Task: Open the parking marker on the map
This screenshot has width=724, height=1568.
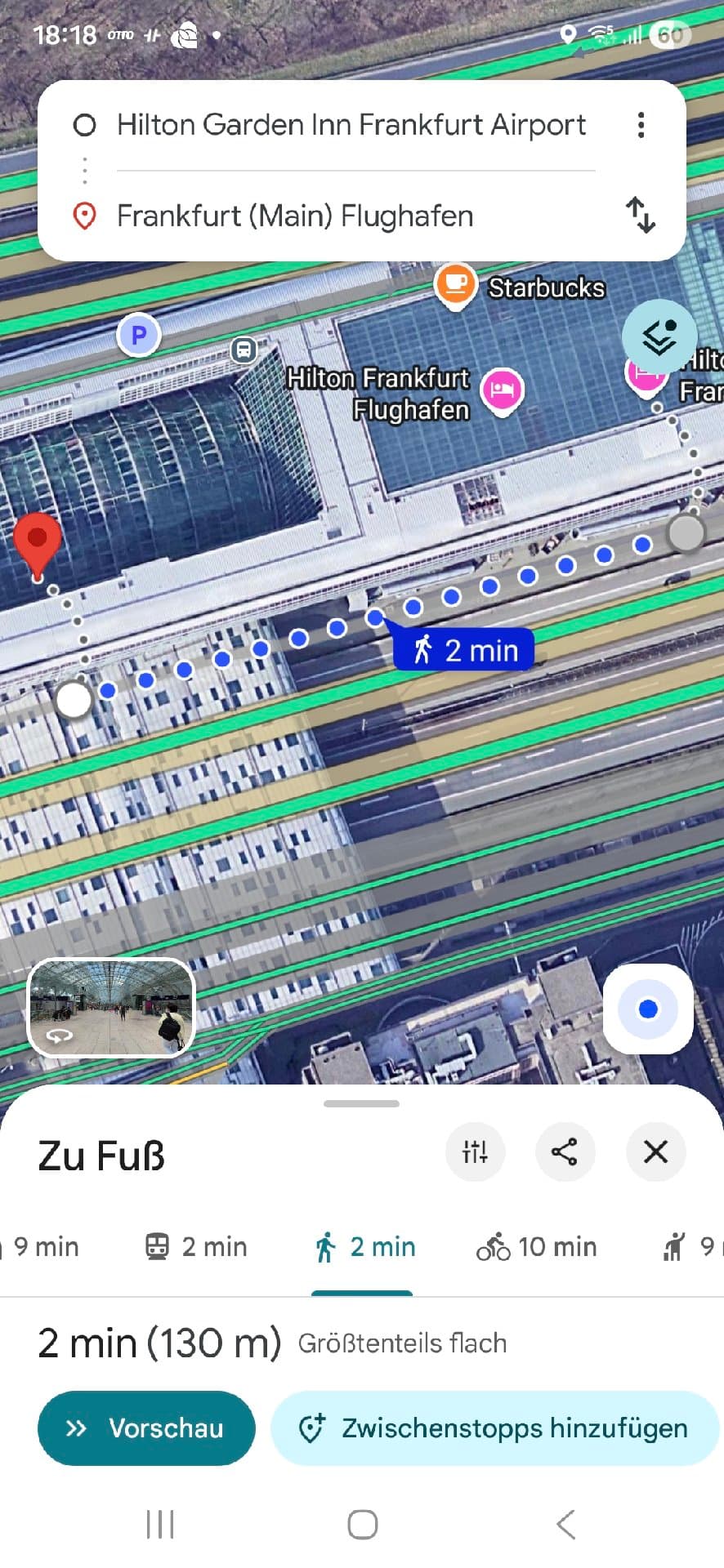Action: coord(138,335)
